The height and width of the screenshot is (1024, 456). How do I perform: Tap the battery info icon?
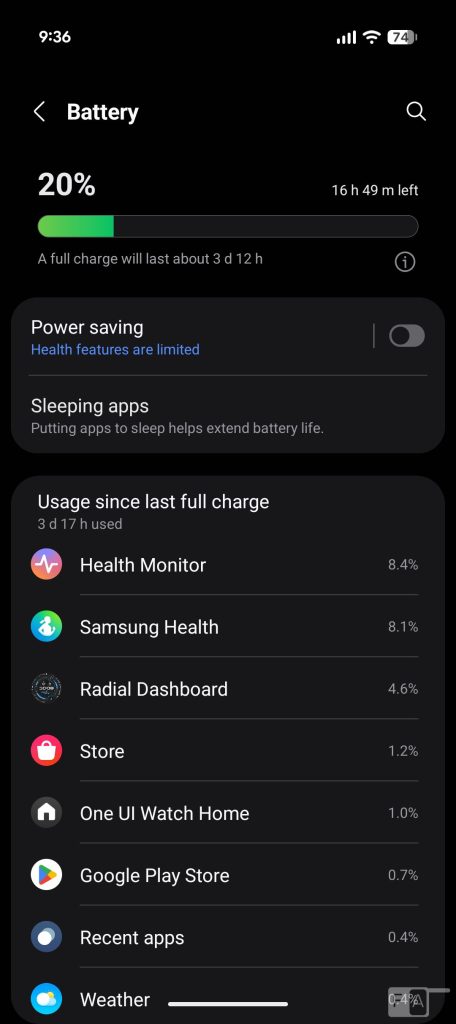tap(405, 262)
